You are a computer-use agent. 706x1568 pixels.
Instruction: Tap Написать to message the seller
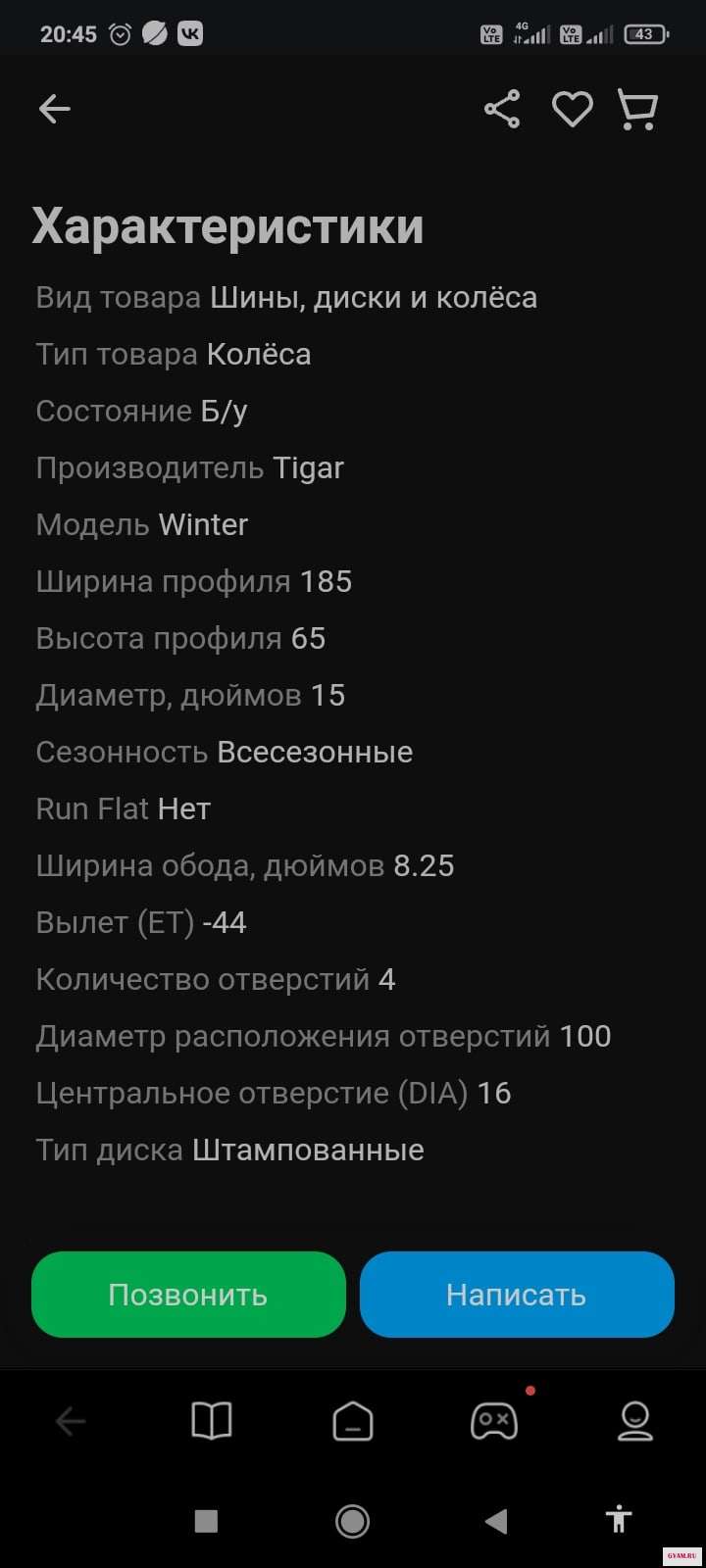pos(517,1294)
